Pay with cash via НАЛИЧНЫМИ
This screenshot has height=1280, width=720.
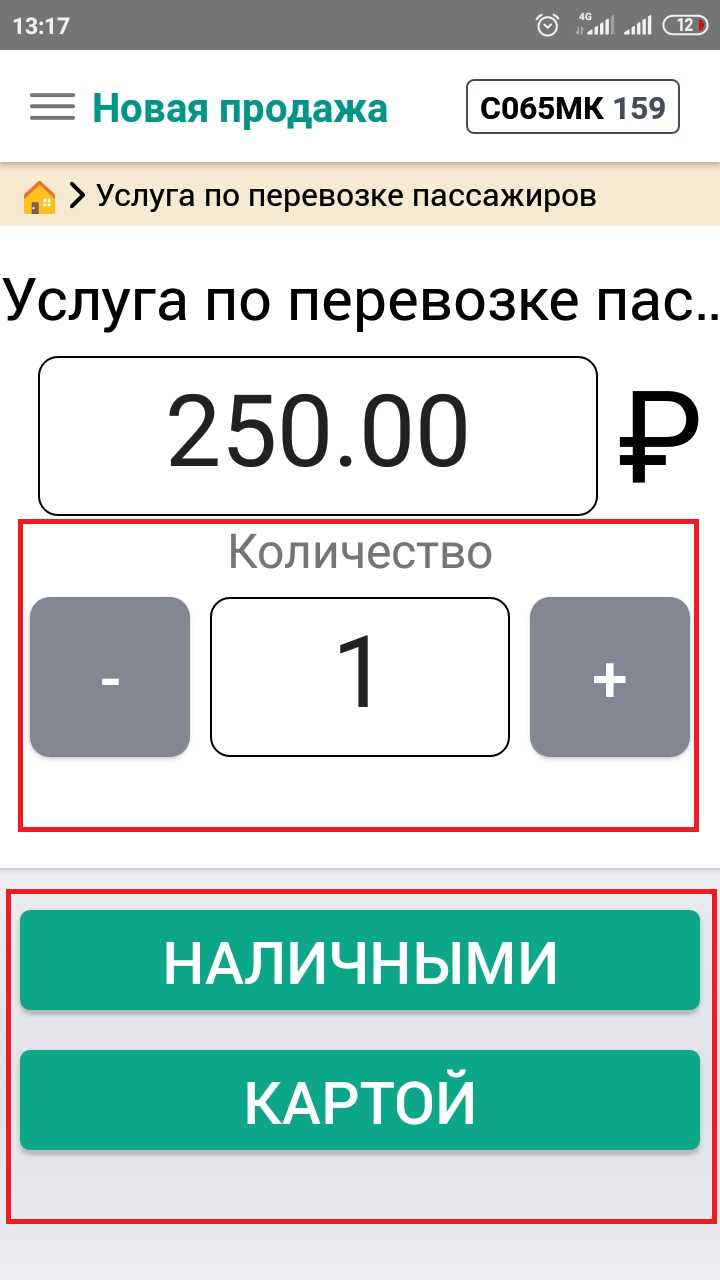pyautogui.click(x=360, y=960)
